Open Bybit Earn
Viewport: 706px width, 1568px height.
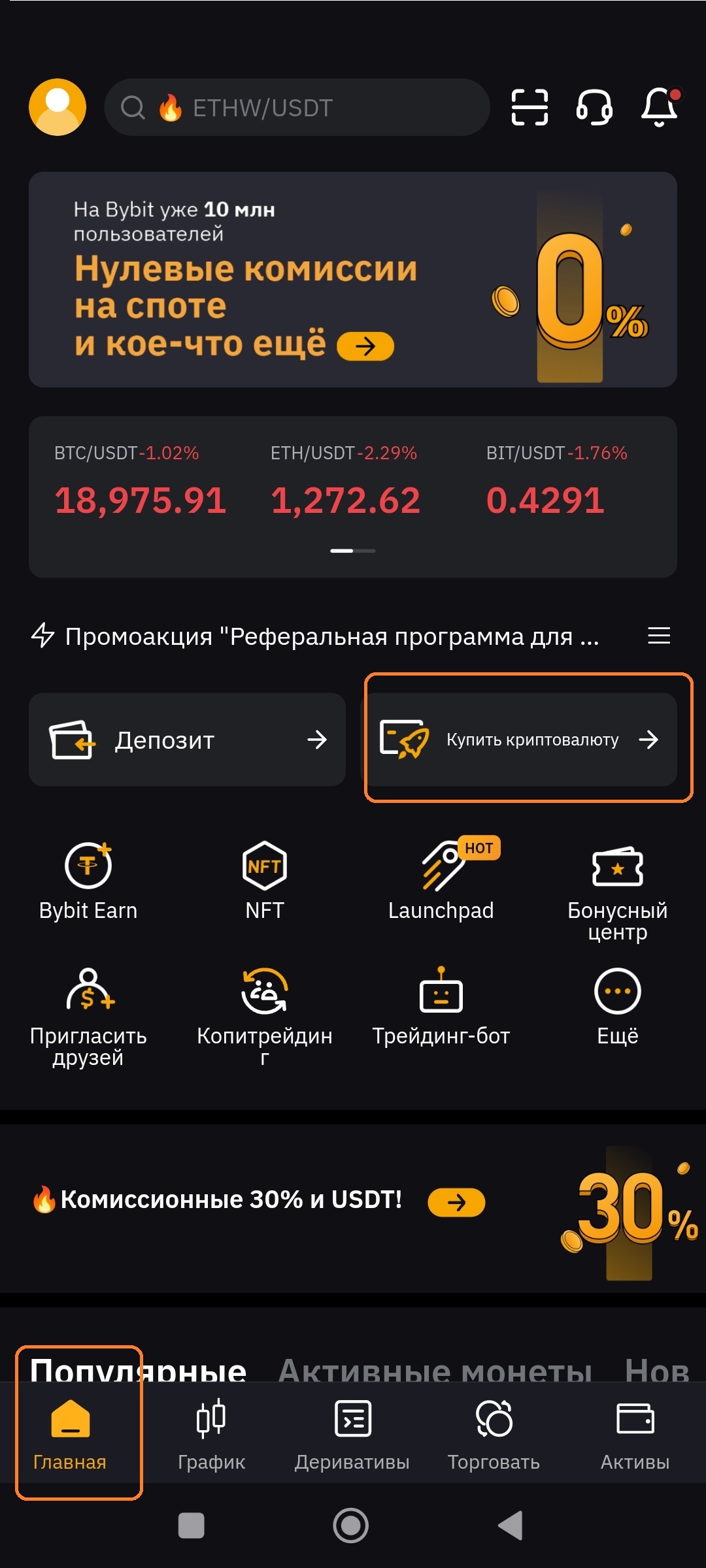88,879
